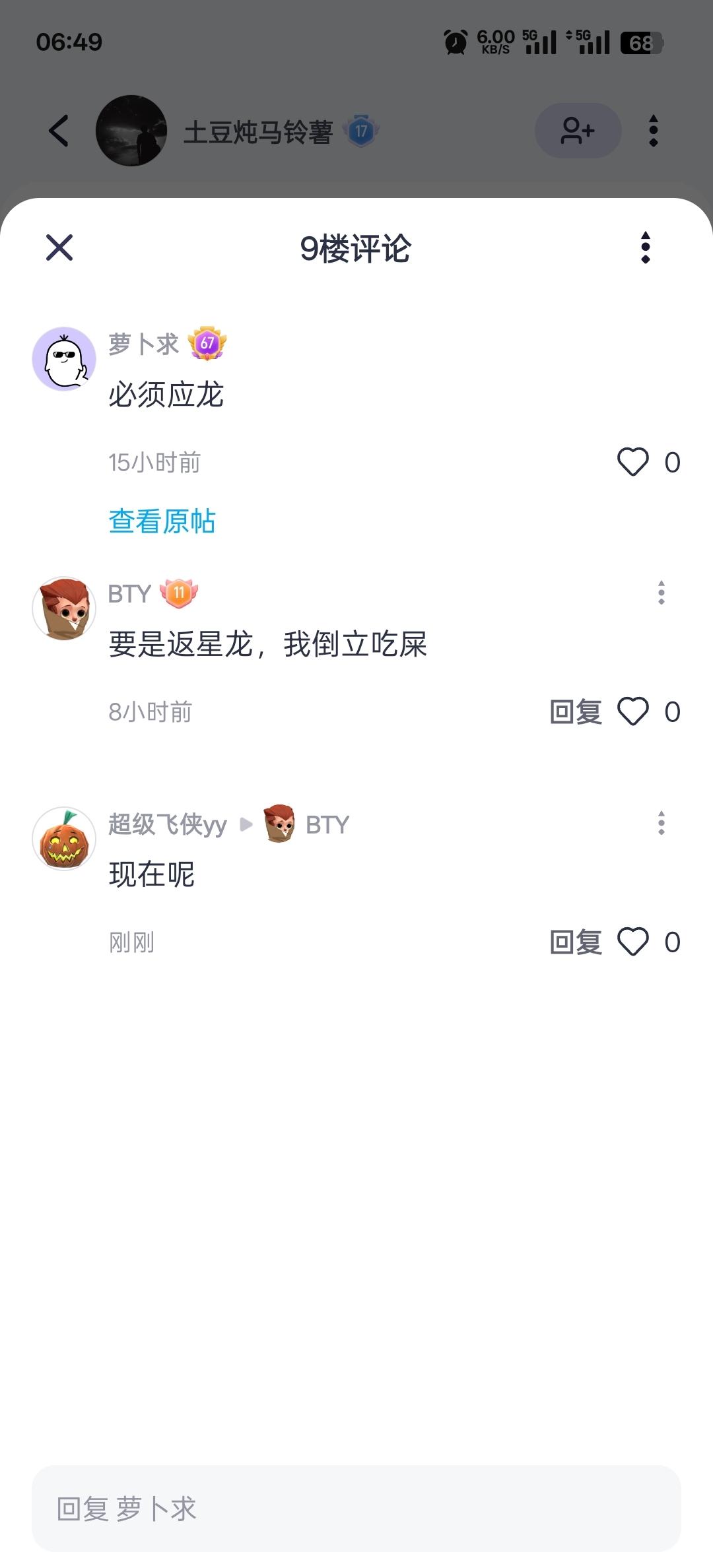
Task: Open the three-dot options for the 9楼评论 panel
Action: pos(644,249)
